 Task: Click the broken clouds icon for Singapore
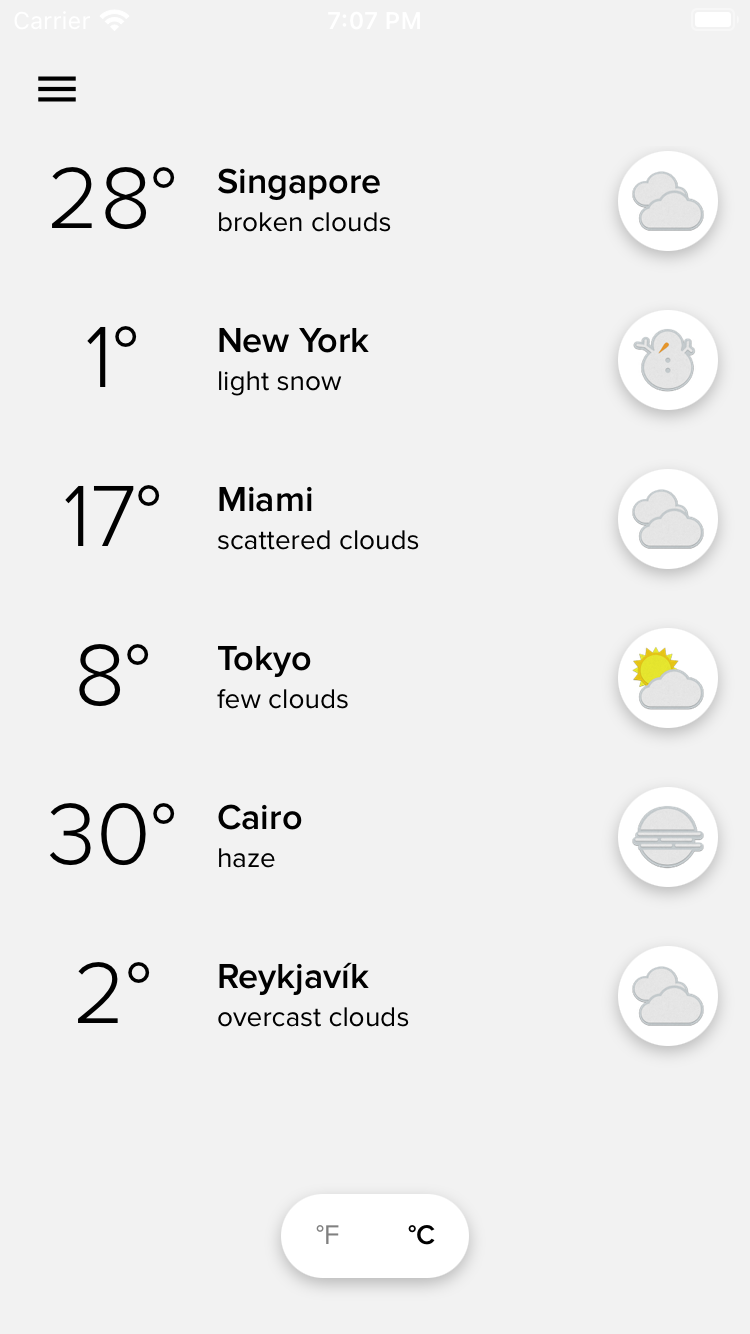[x=667, y=200]
